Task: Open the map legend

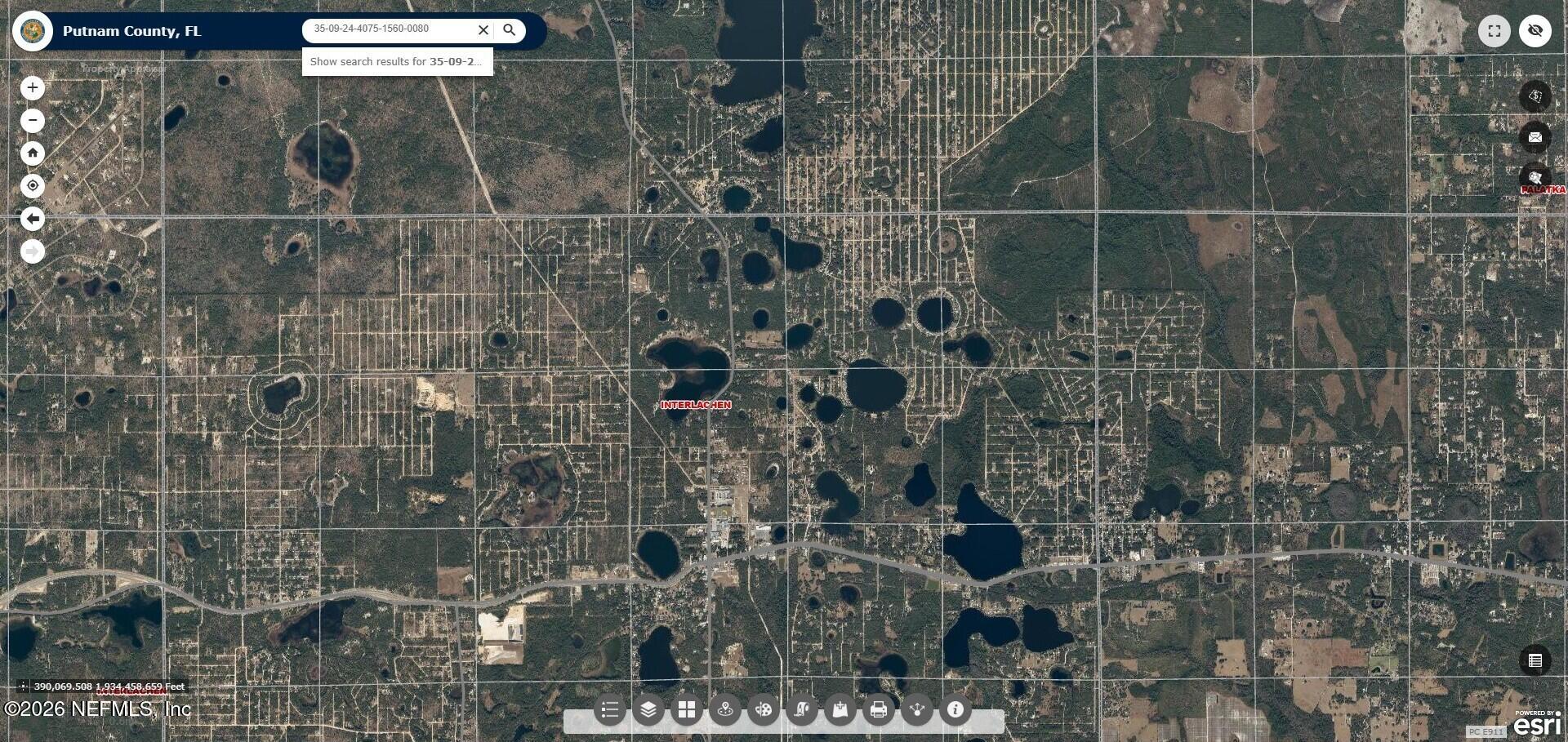Action: [x=609, y=710]
